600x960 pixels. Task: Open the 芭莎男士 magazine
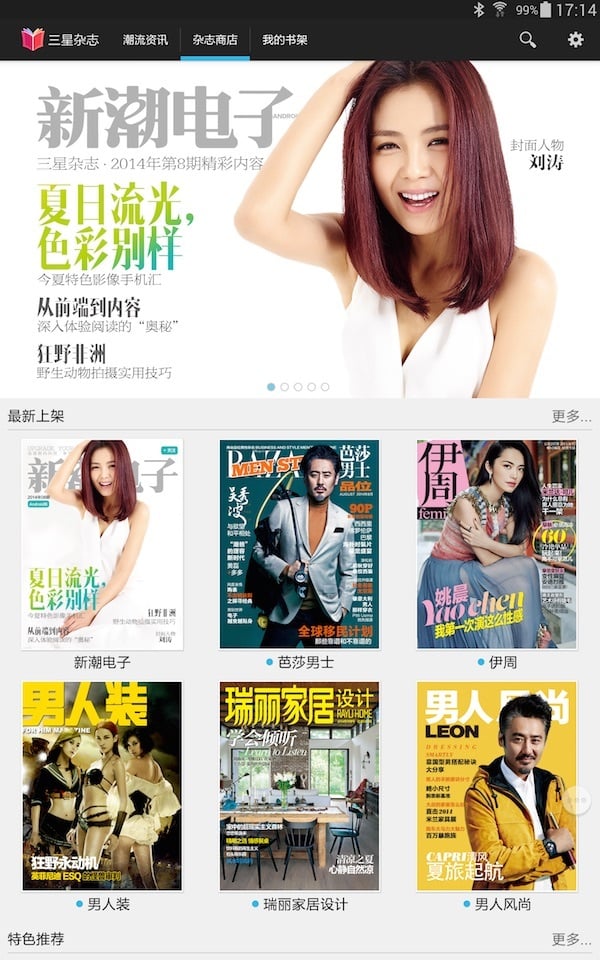299,544
